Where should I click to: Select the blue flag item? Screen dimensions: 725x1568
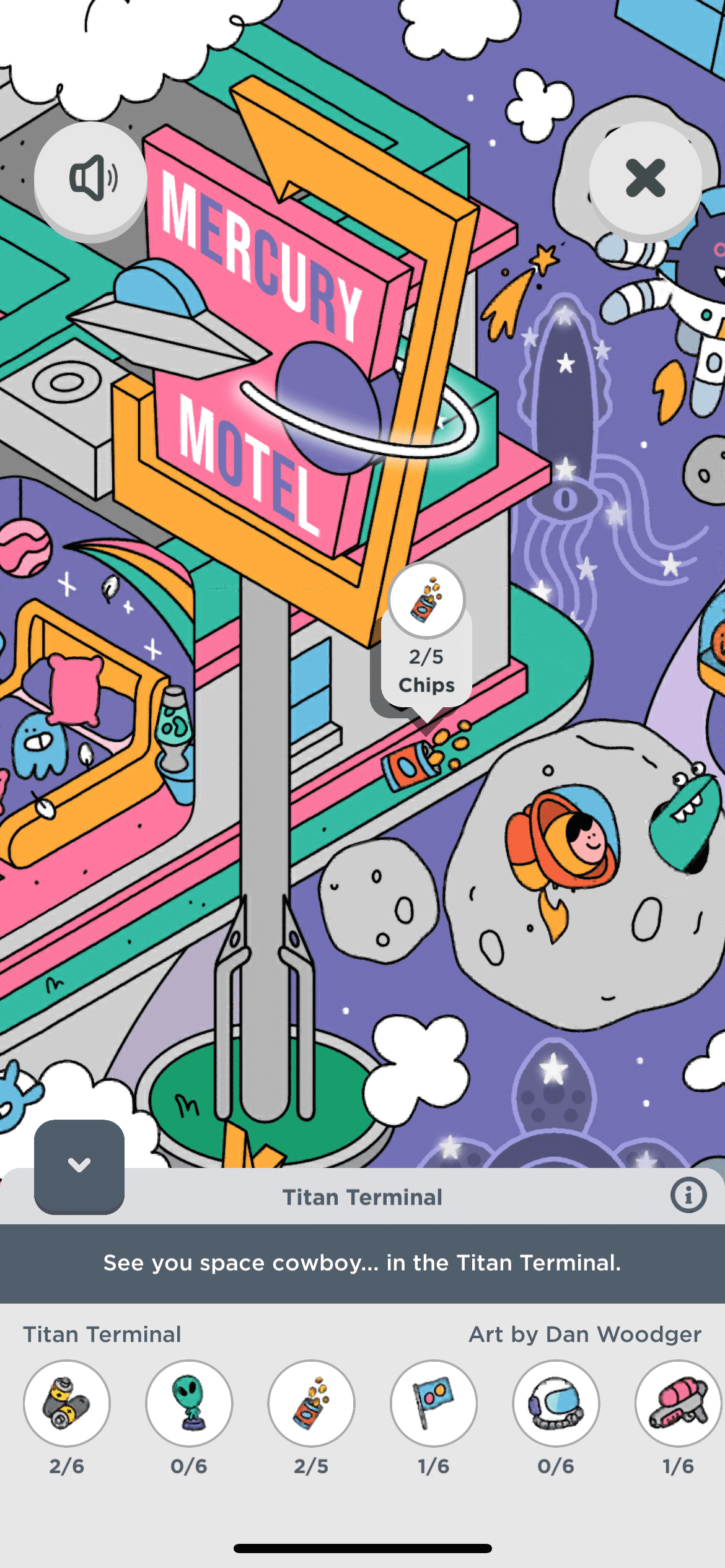point(434,1403)
